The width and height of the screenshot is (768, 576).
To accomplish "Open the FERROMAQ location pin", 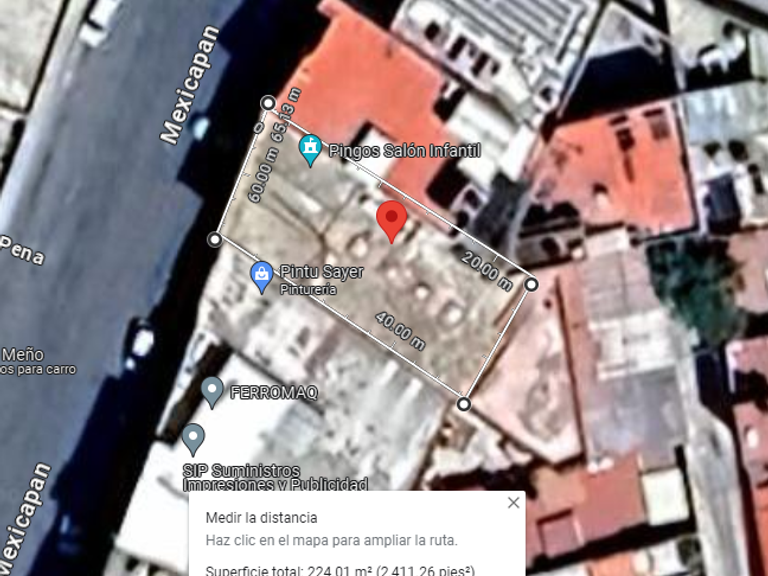I will click(211, 391).
